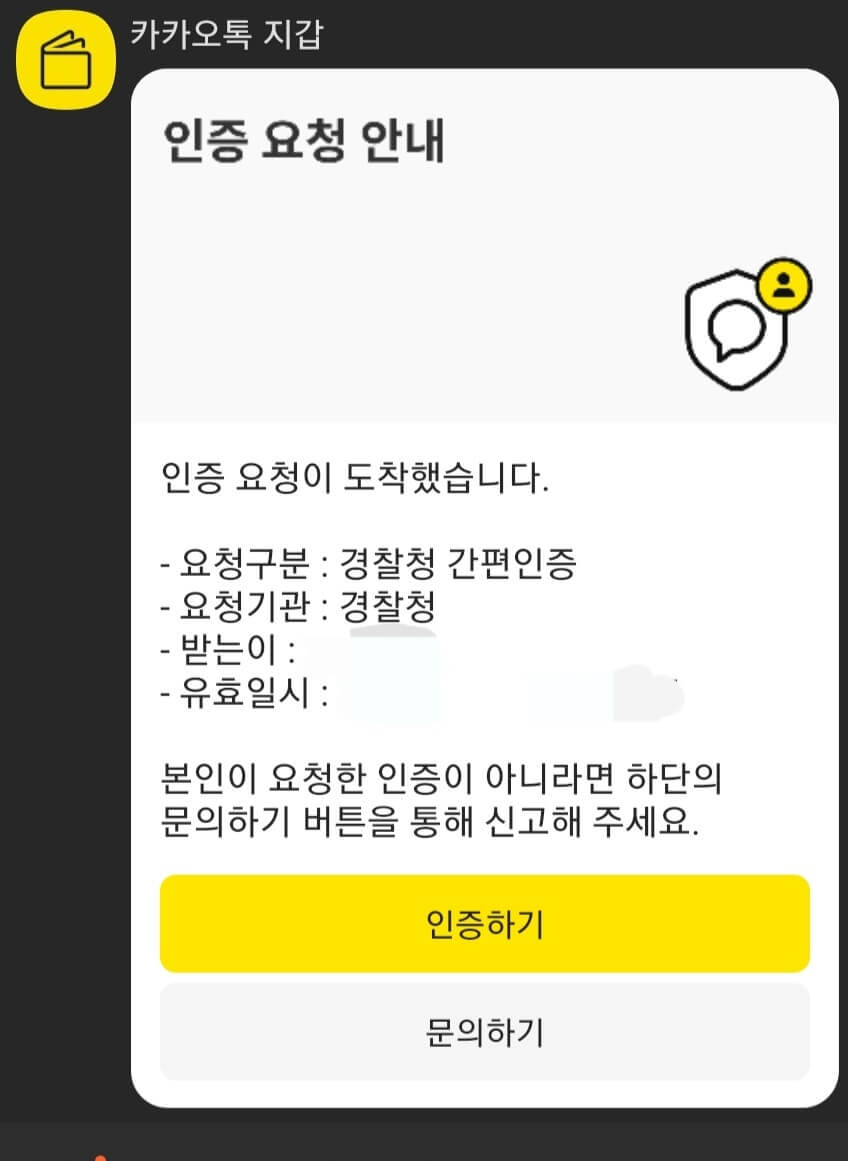Tap the shield verification badge illustration
The image size is (848, 1161).
[738, 325]
